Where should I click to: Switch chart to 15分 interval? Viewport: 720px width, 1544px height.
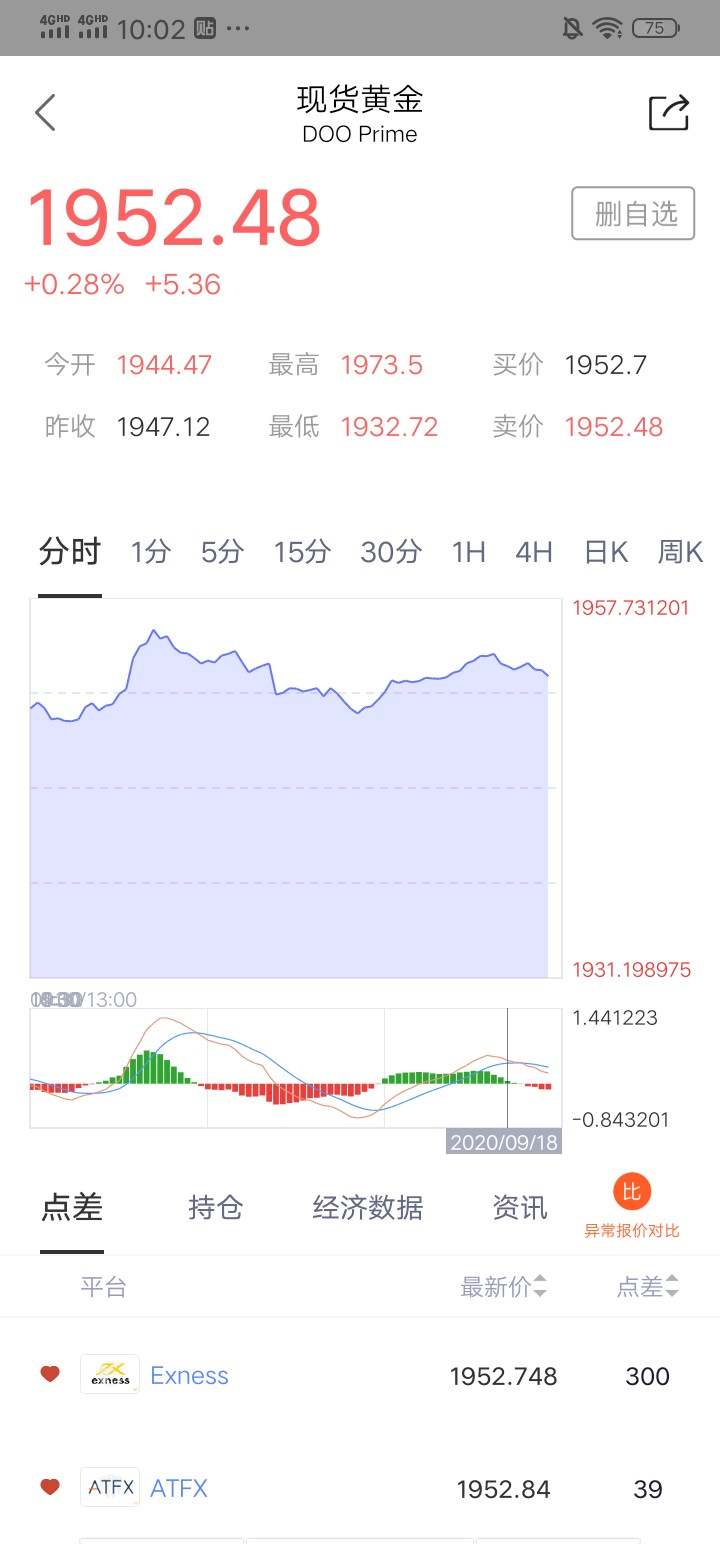point(302,552)
